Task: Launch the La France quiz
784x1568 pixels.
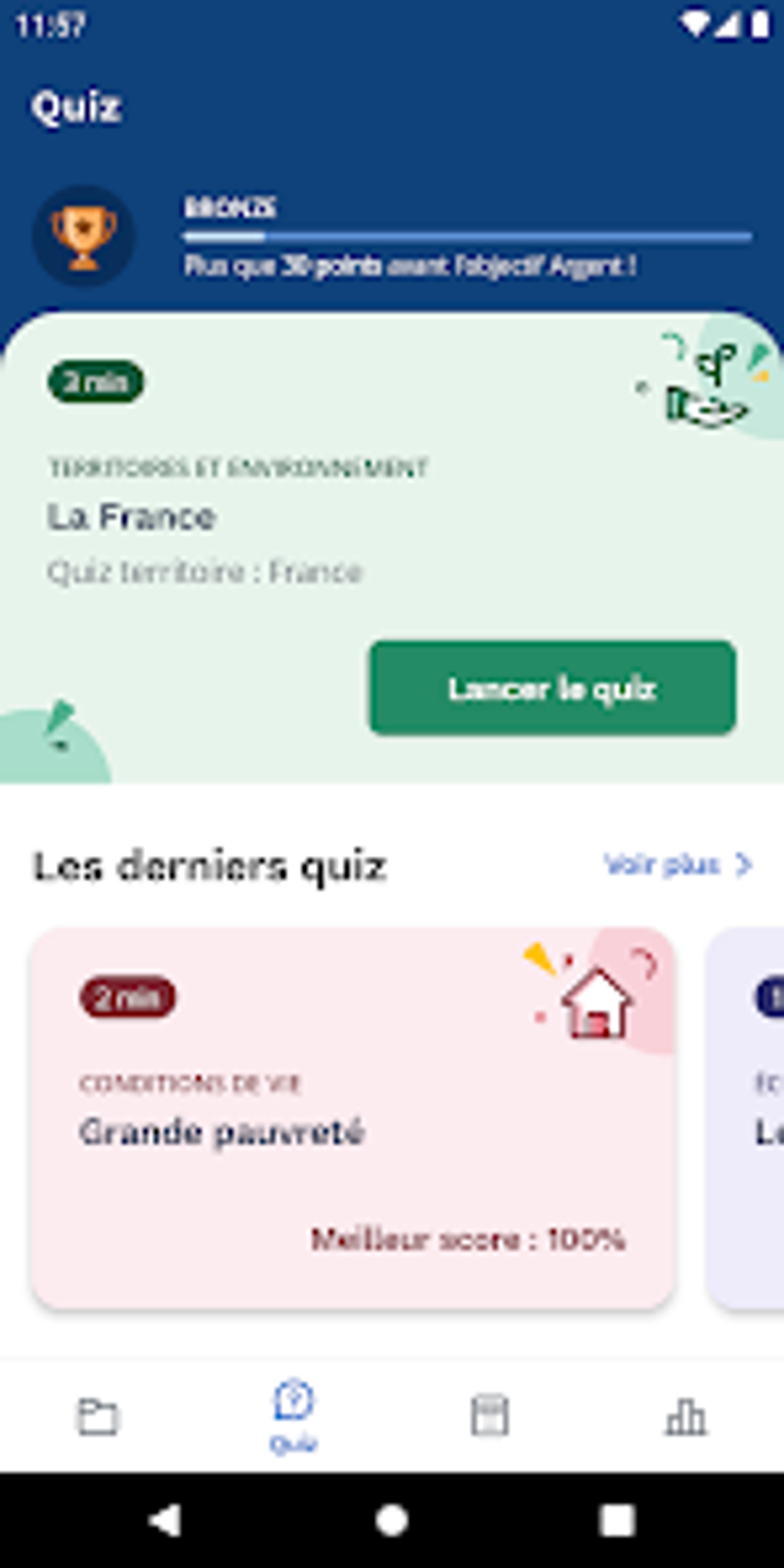Action: pos(552,688)
